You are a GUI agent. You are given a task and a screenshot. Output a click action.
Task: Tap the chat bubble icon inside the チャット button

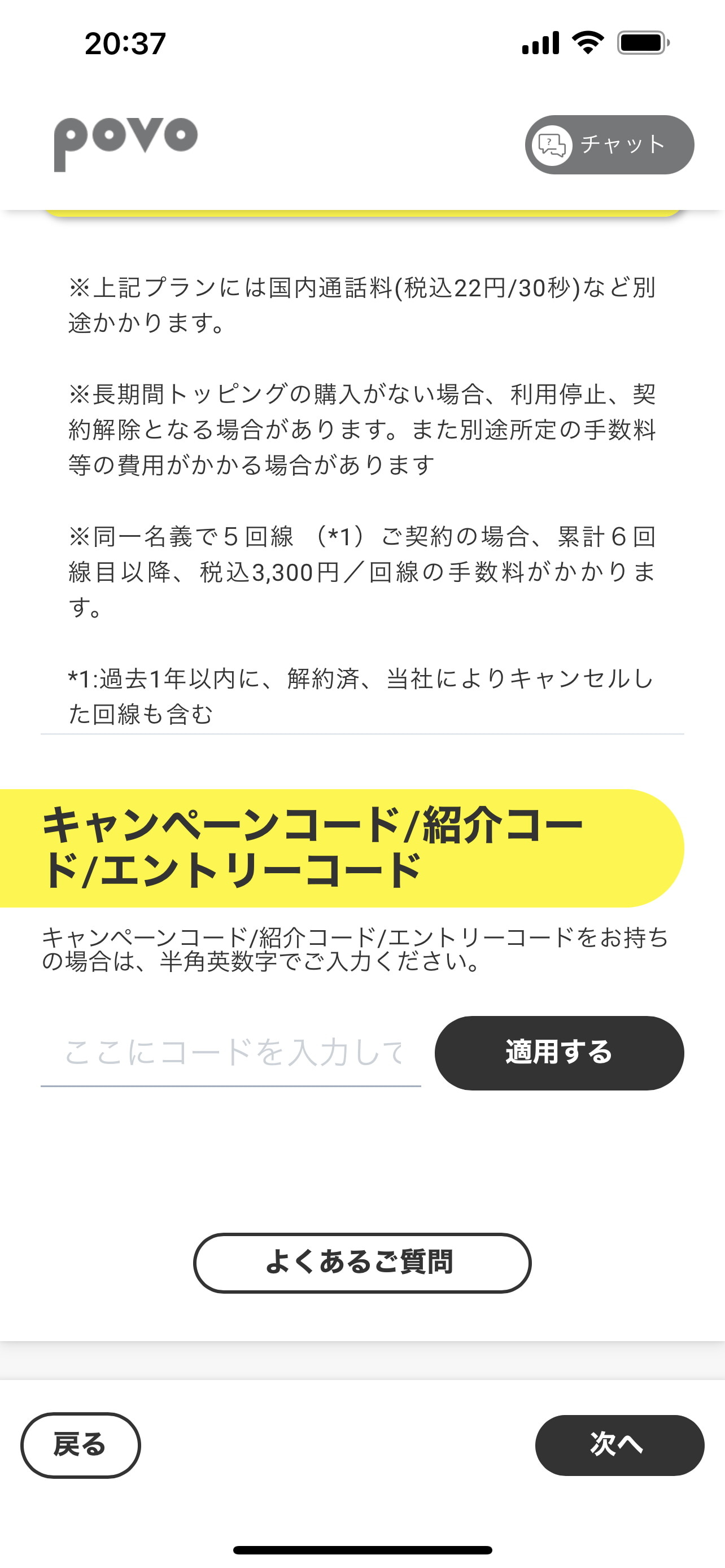click(x=552, y=144)
